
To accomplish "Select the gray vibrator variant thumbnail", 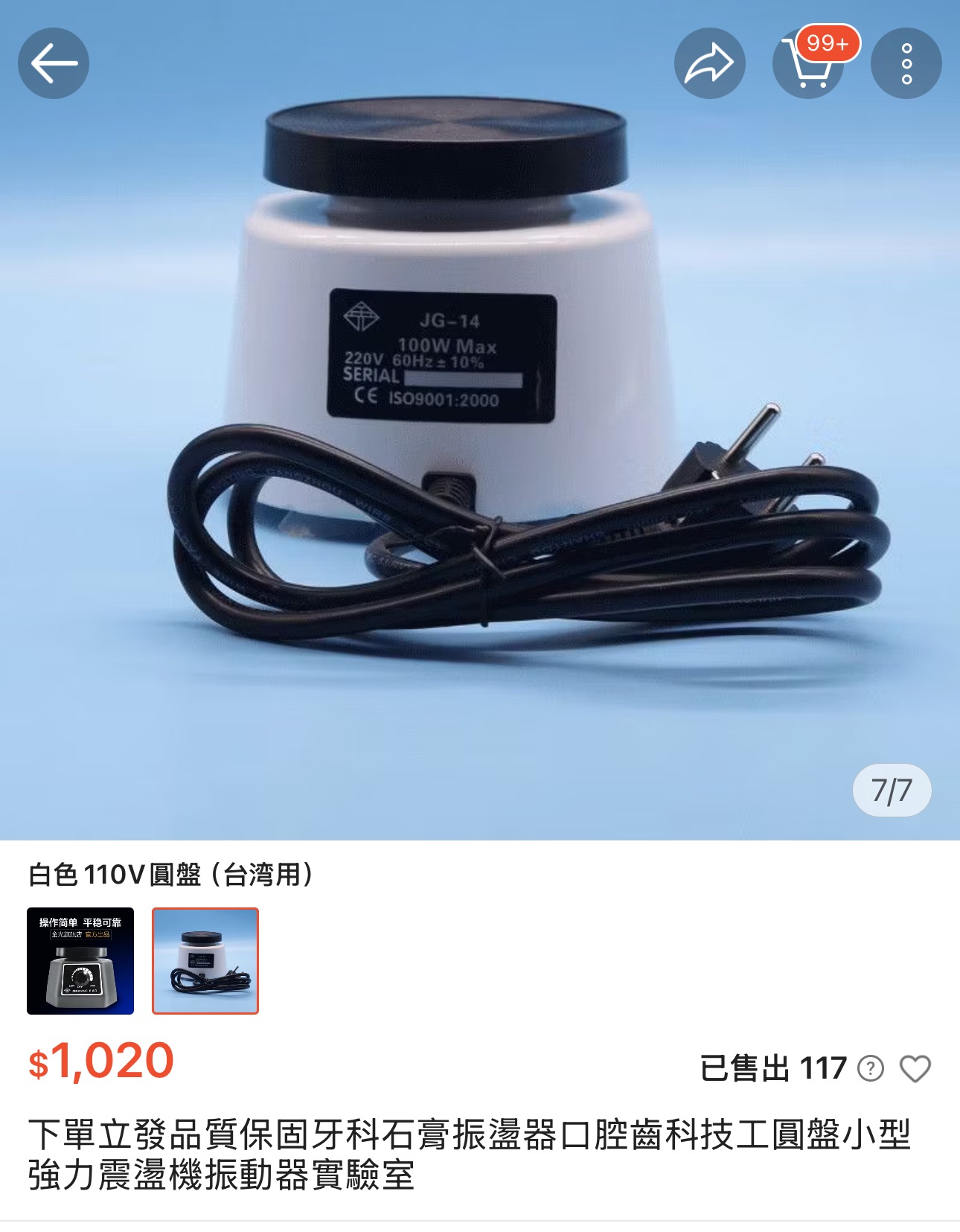I will 80,960.
